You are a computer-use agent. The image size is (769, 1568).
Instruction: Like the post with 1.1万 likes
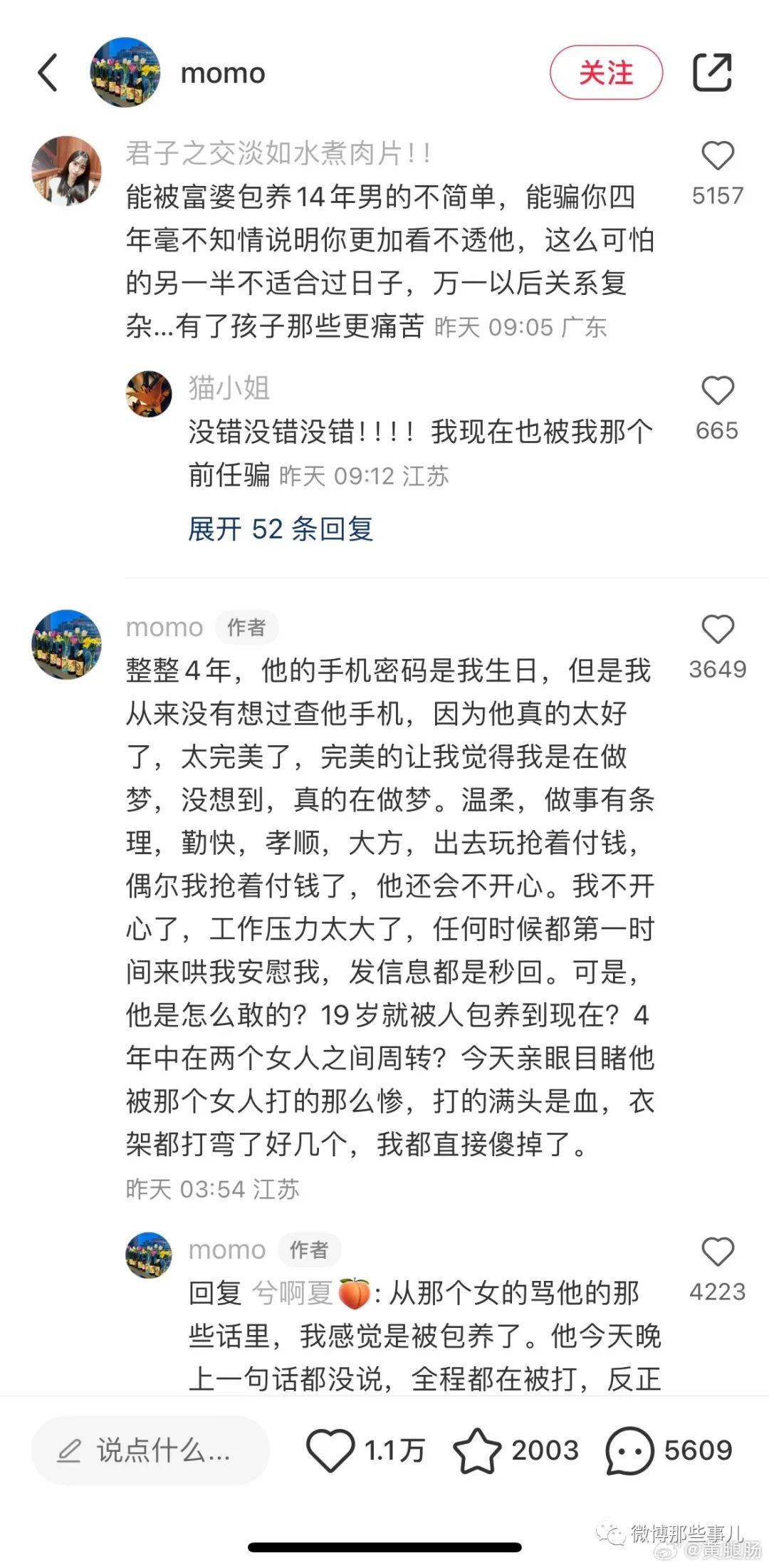330,1450
